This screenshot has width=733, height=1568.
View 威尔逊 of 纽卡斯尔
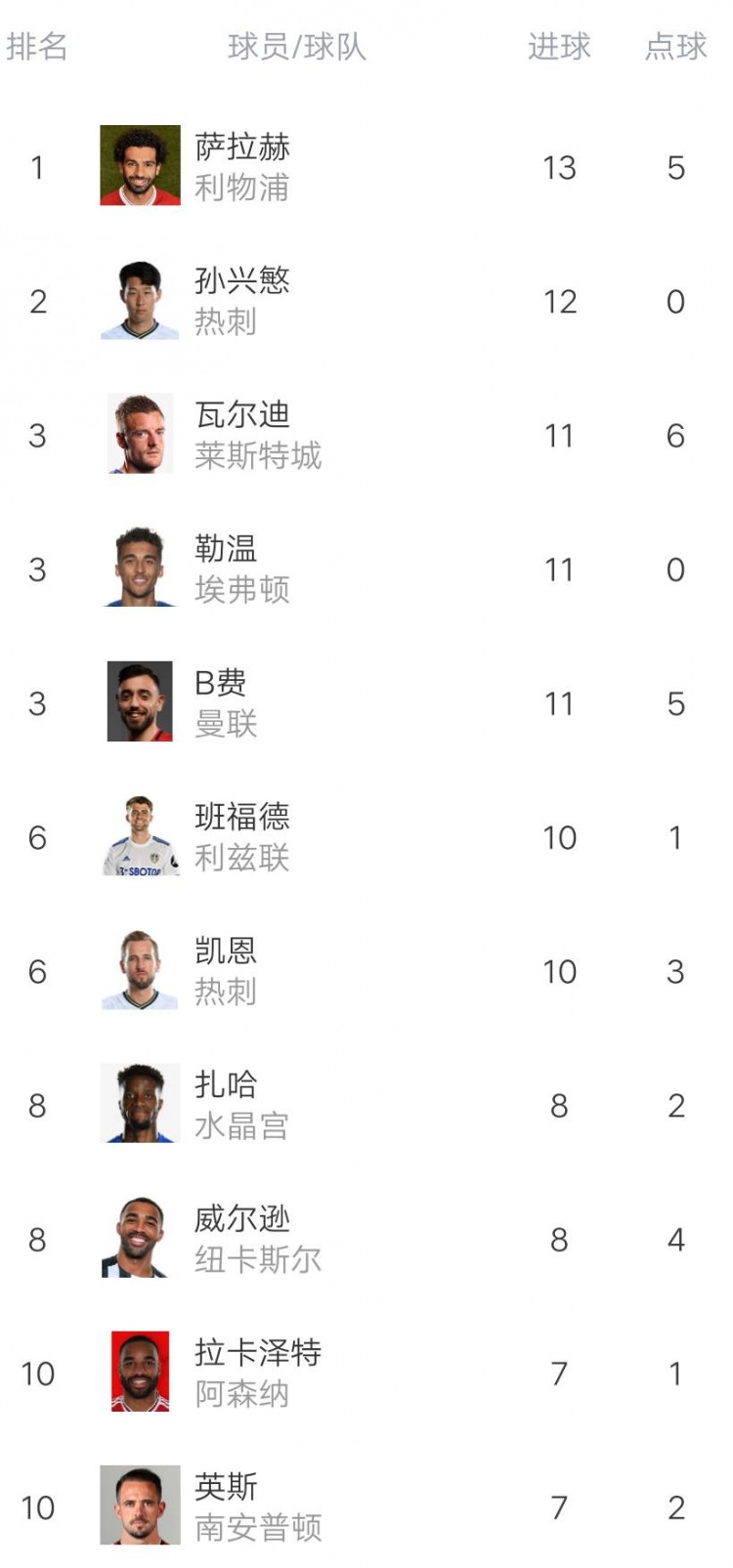click(366, 1238)
